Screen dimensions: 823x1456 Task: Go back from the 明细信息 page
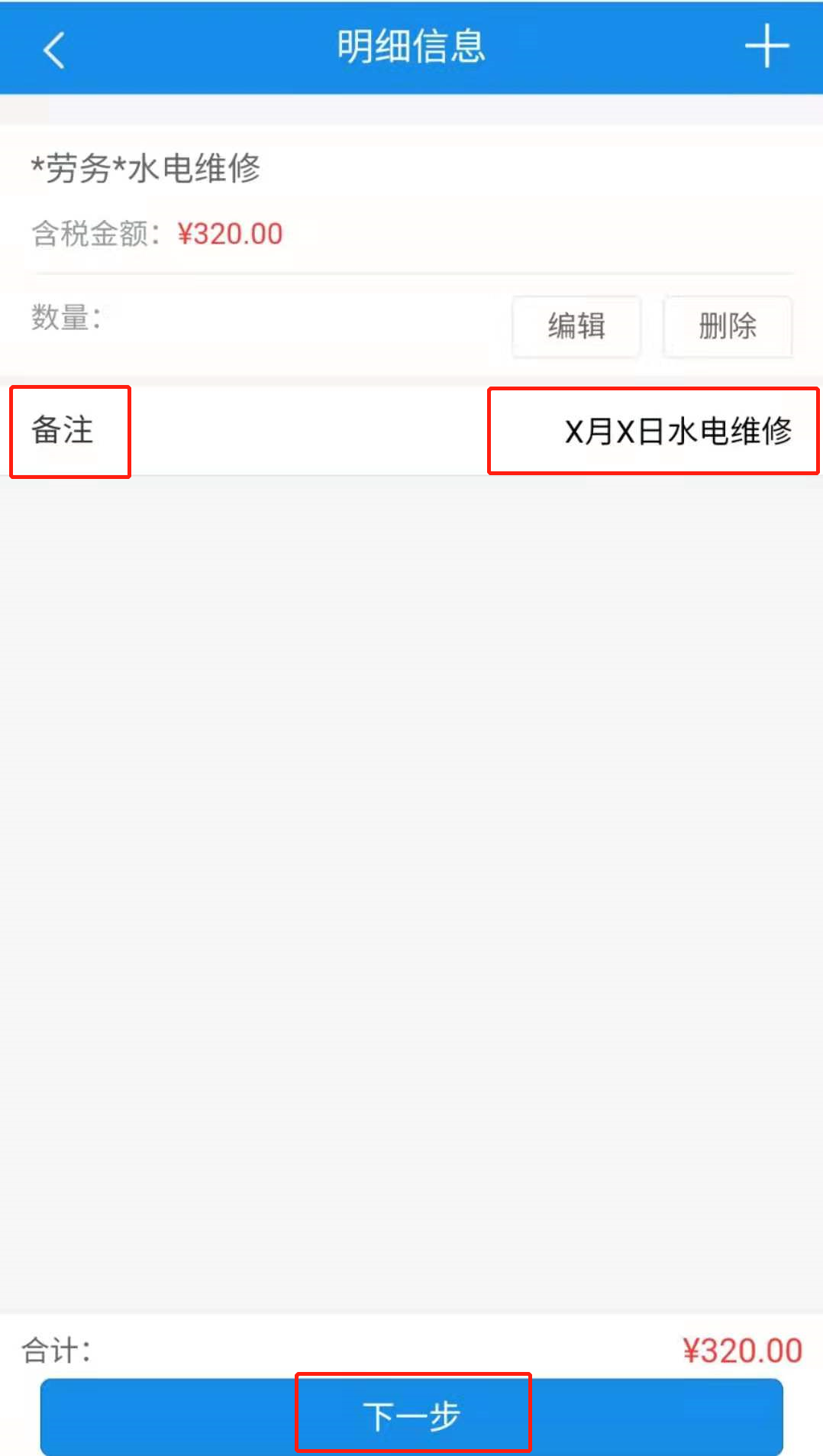point(54,50)
